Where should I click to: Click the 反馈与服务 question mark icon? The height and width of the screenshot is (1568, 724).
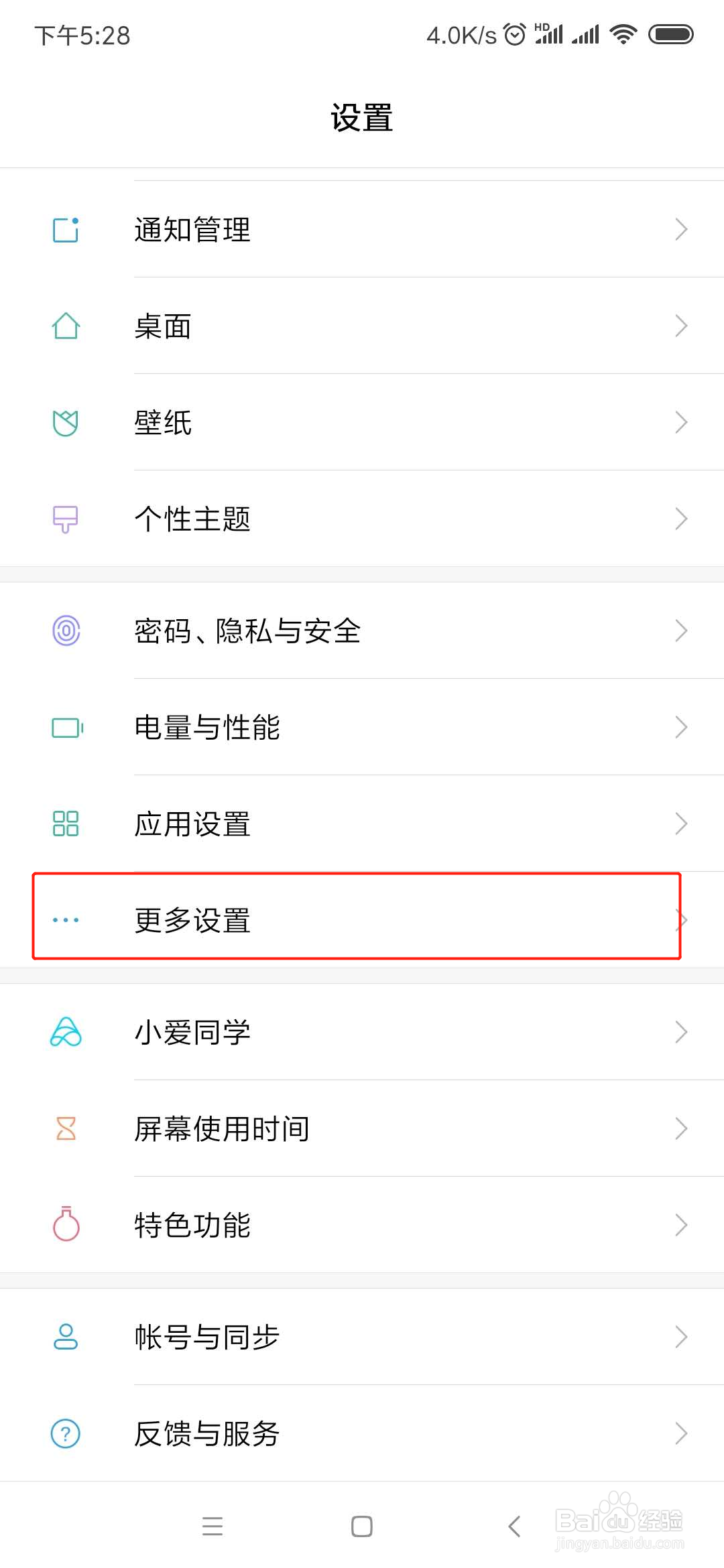pos(65,1433)
